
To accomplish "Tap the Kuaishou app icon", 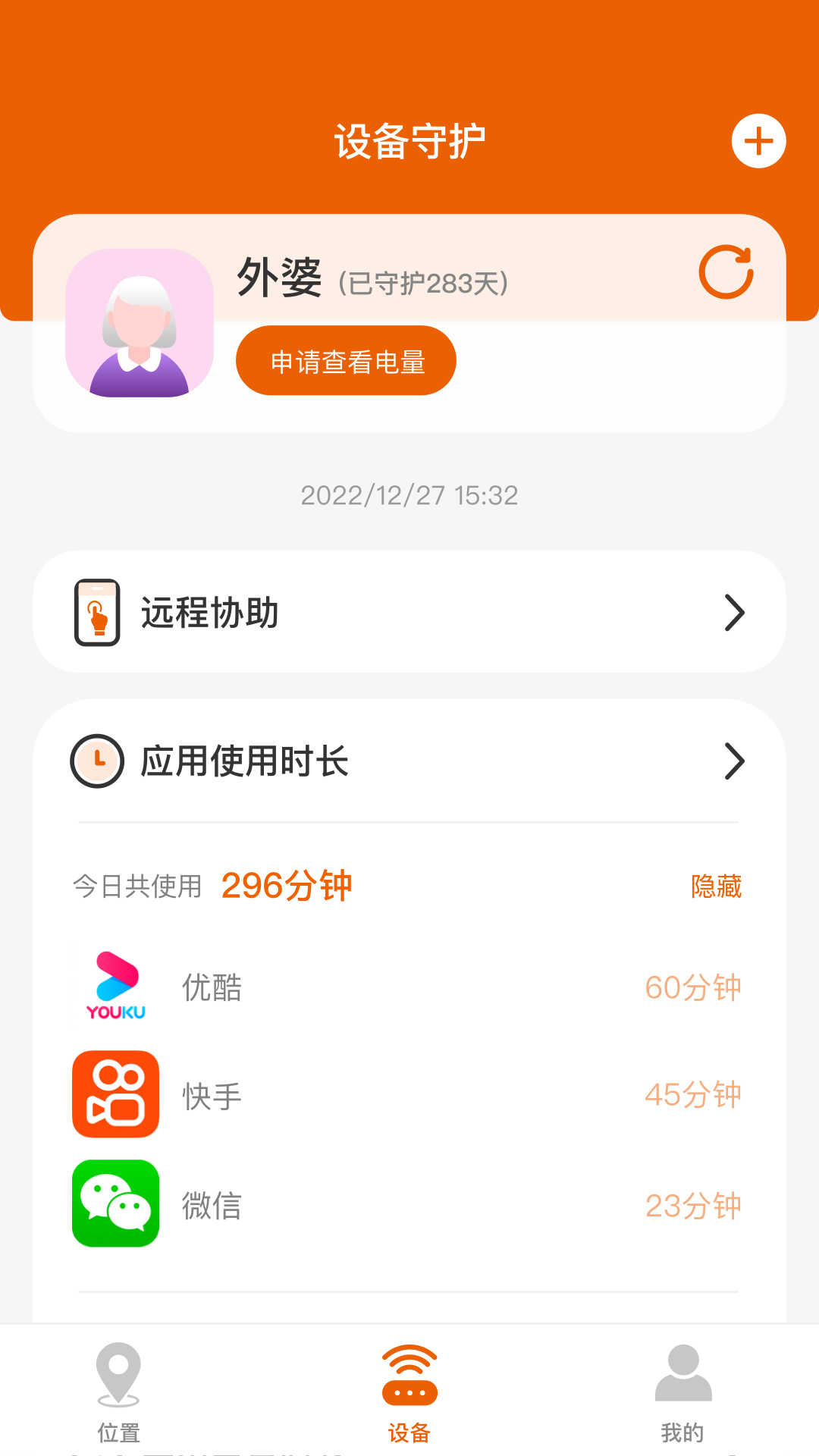I will pyautogui.click(x=115, y=1094).
